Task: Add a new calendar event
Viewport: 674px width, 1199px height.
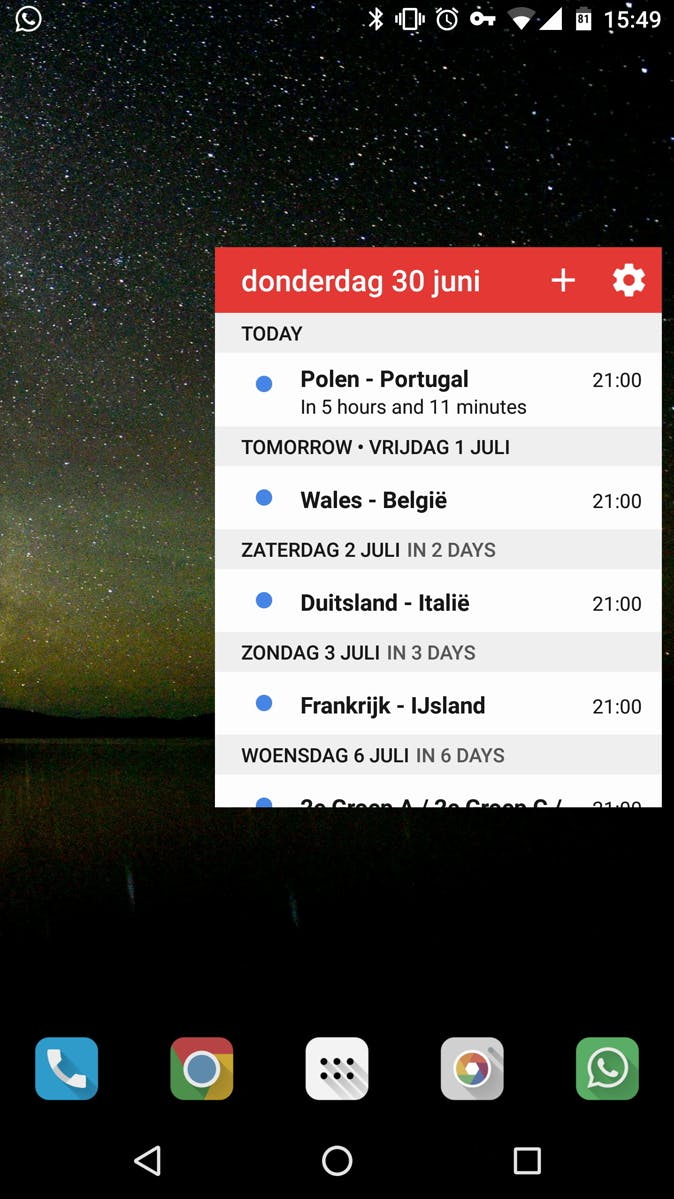Action: 563,281
